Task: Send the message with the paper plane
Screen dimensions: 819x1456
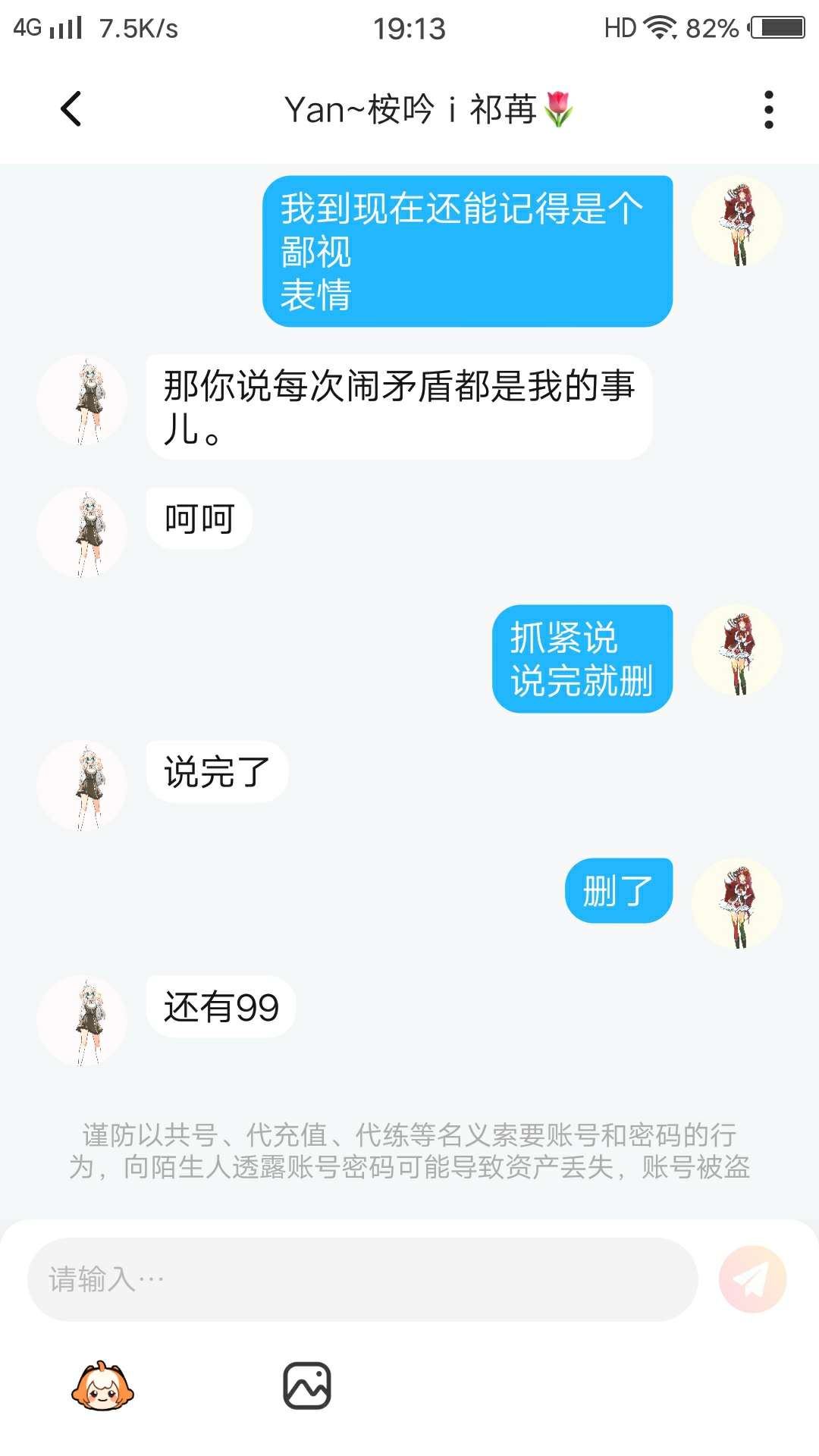Action: pos(752,1279)
